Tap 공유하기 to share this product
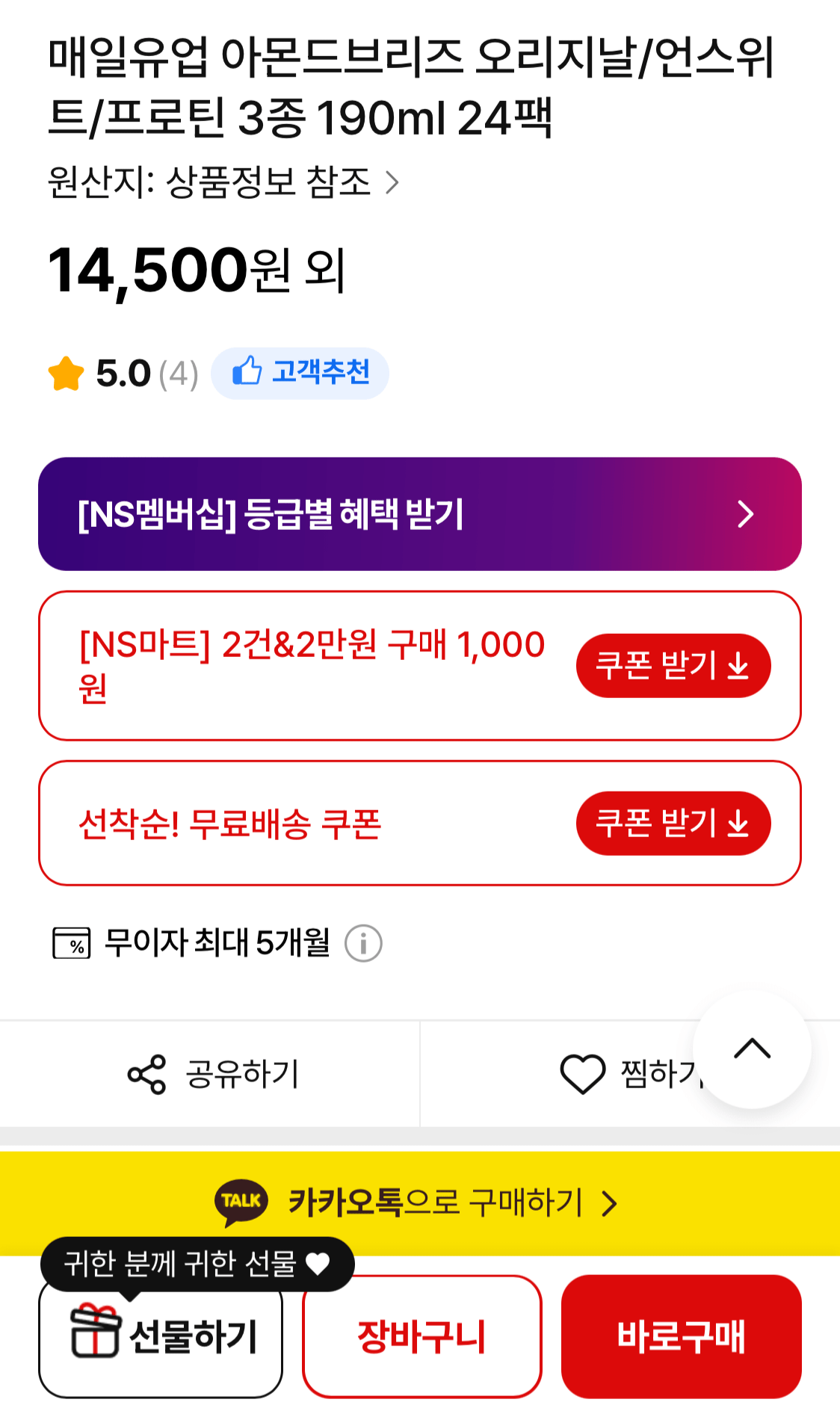The image size is (840, 1417). 211,1074
